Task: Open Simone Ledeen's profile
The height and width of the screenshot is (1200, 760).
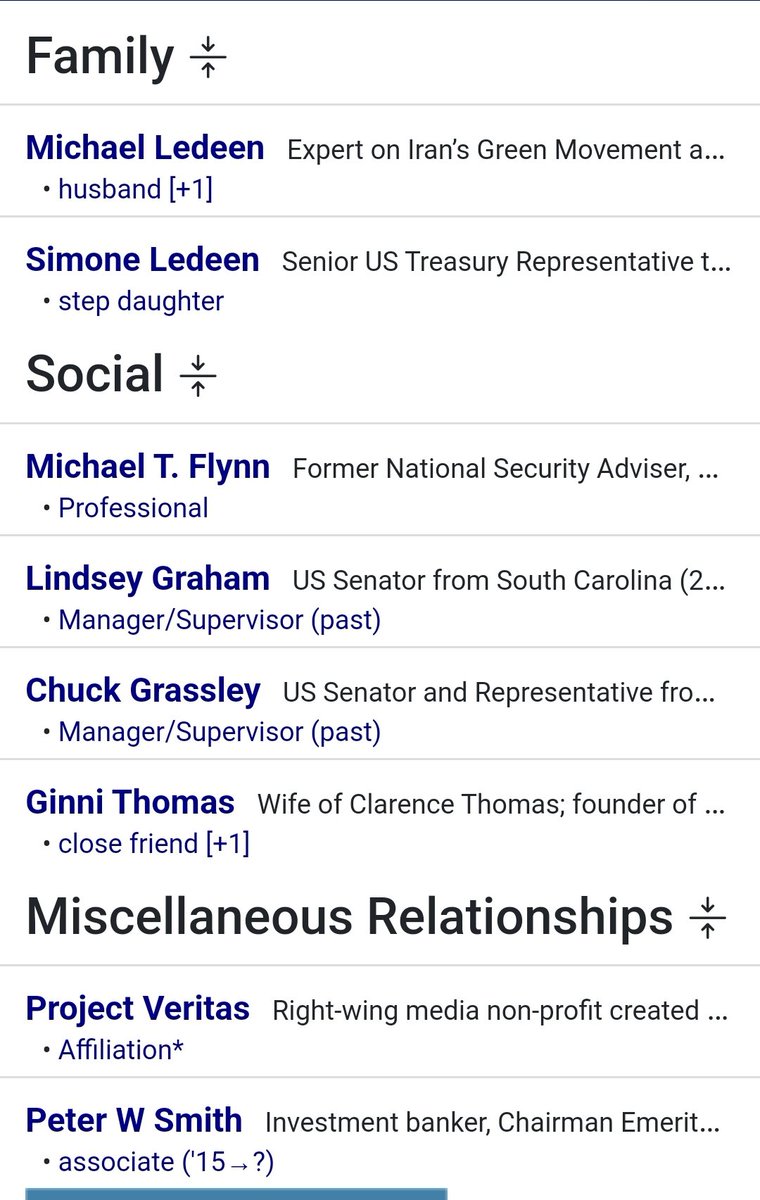Action: (x=142, y=260)
